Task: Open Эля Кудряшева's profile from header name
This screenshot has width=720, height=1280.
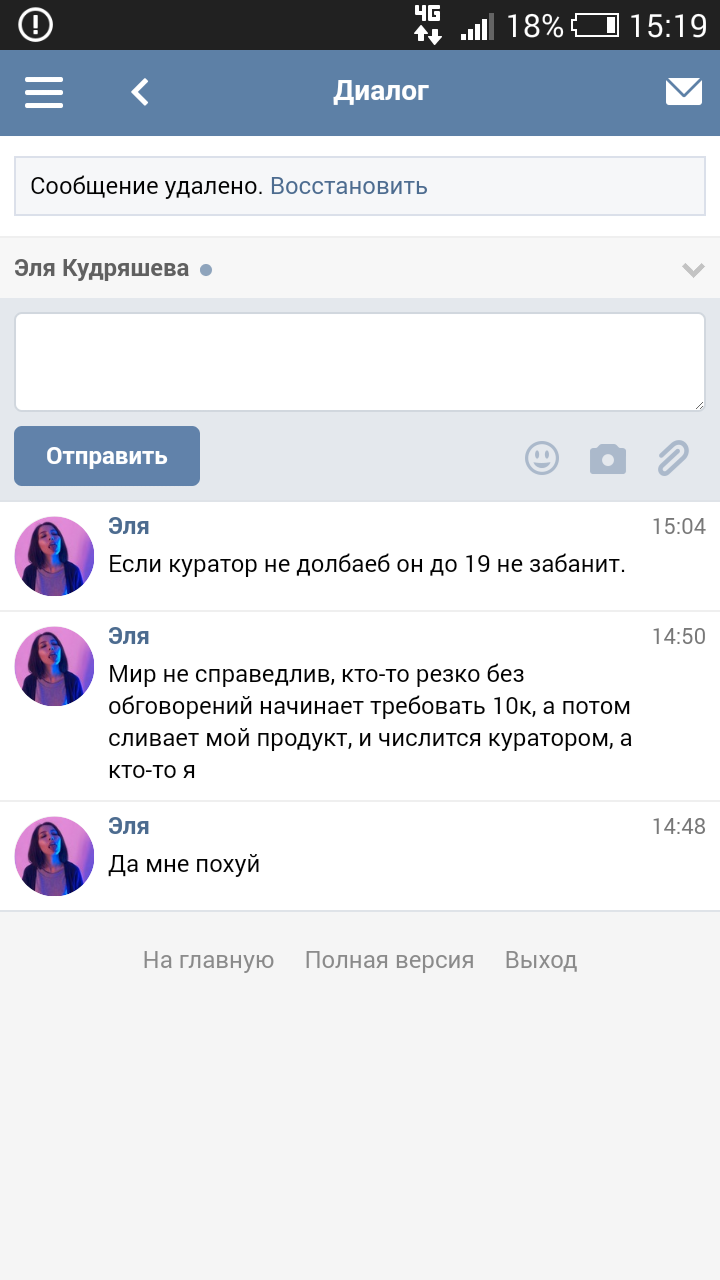Action: pos(101,268)
